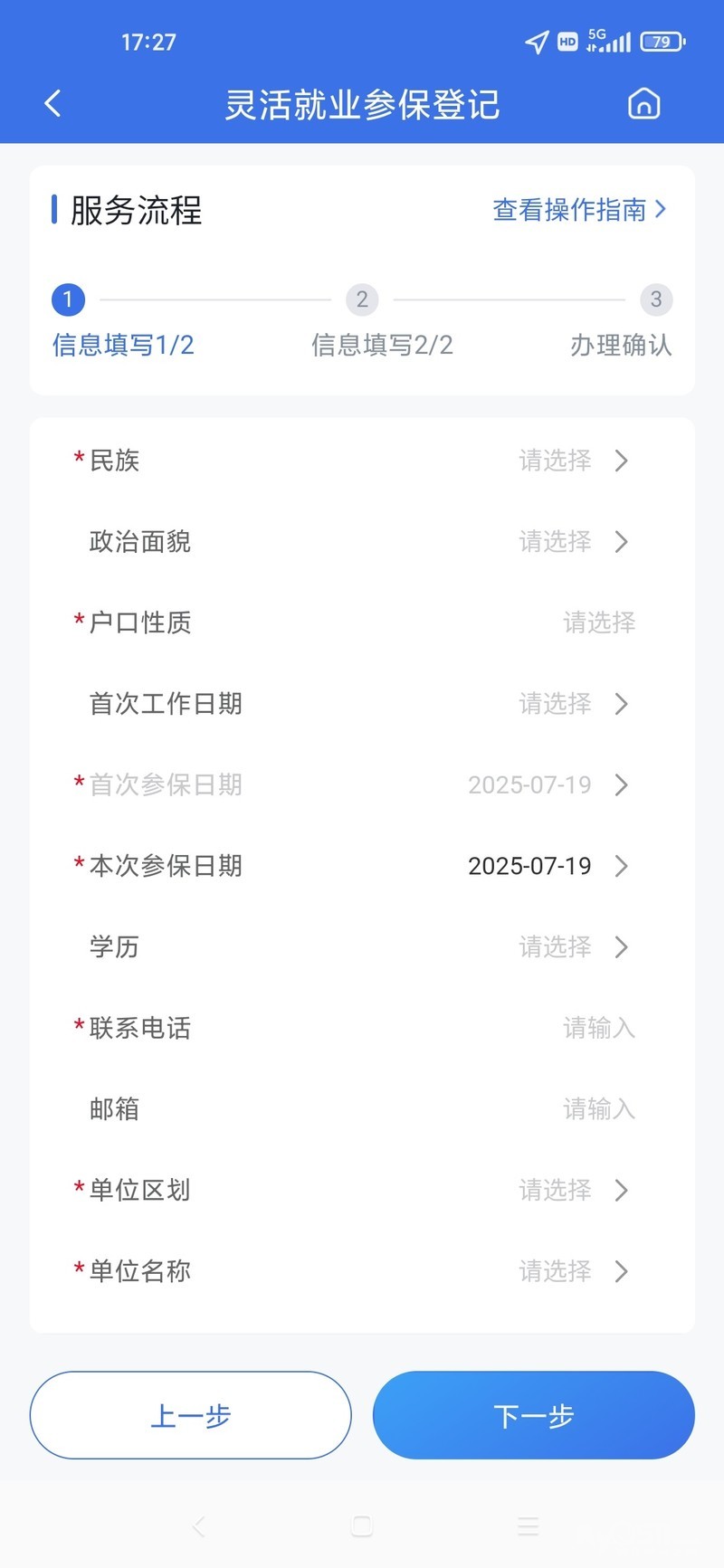Tap 下一步 to continue

[533, 1415]
